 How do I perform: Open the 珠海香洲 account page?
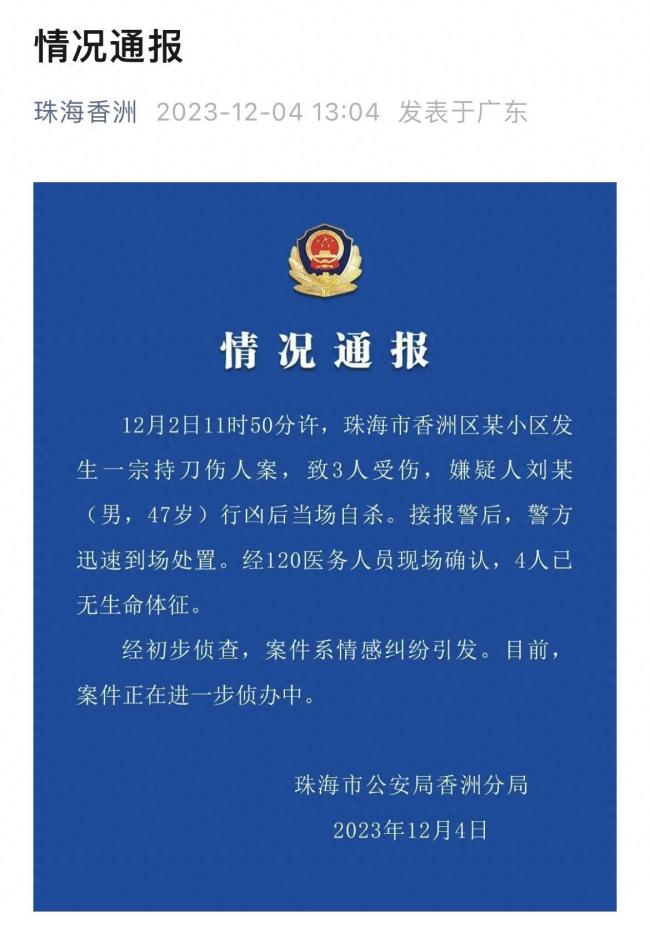click(x=85, y=111)
